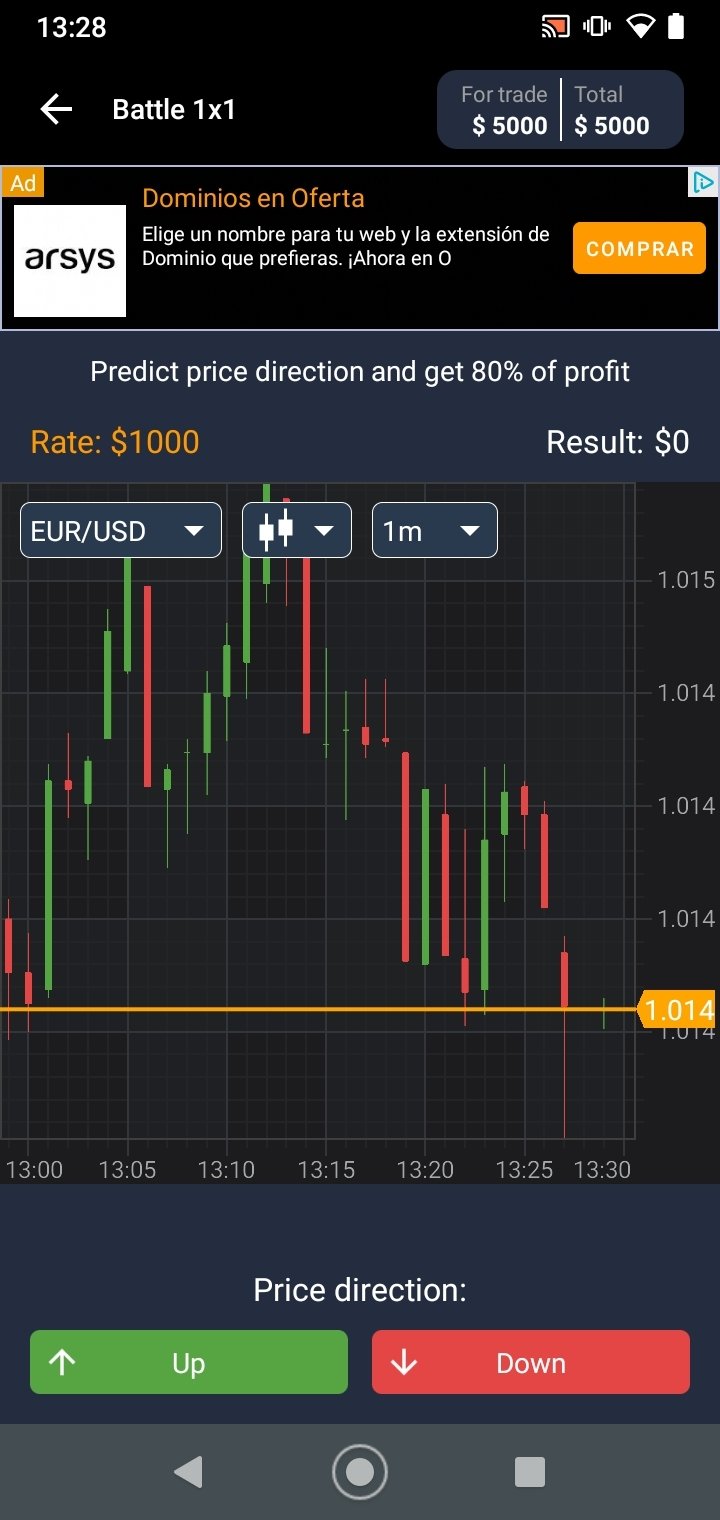Open the EUR/USD currency pair dropdown
720x1520 pixels.
click(x=120, y=530)
